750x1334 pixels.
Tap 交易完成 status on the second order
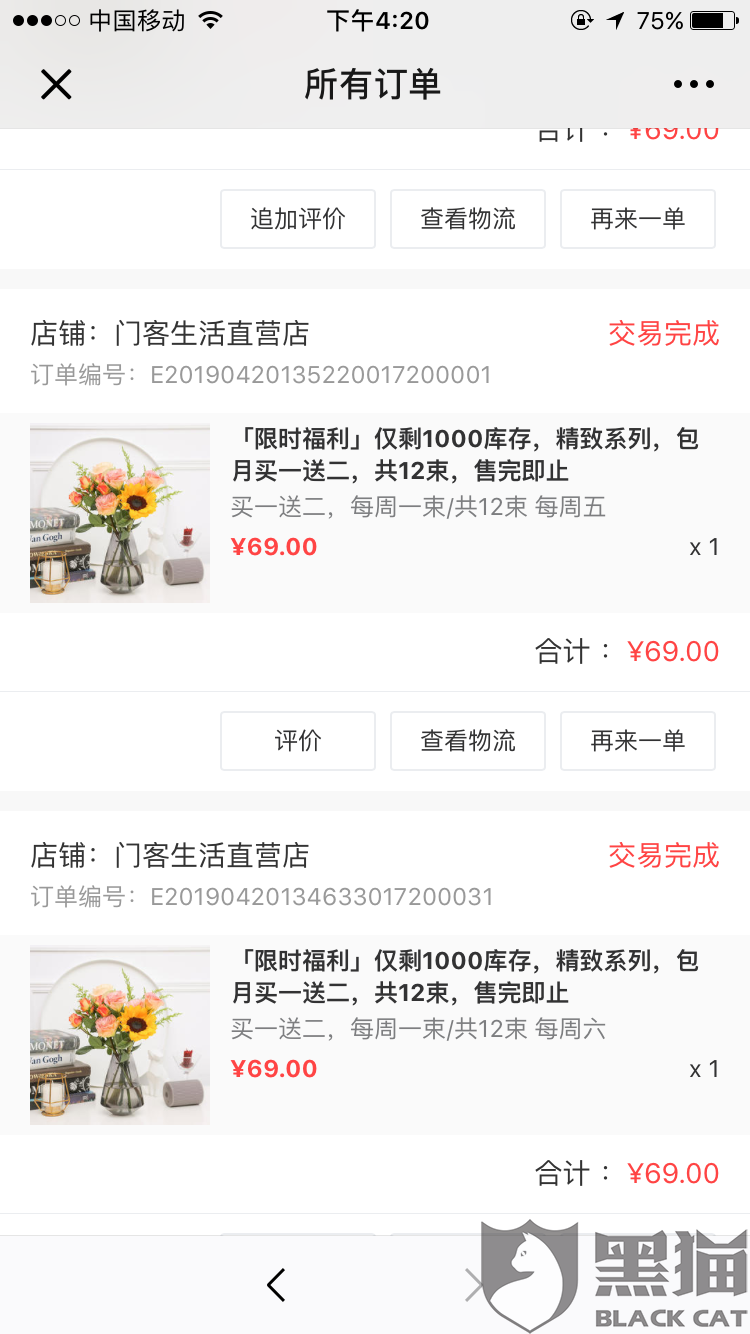pyautogui.click(x=663, y=856)
